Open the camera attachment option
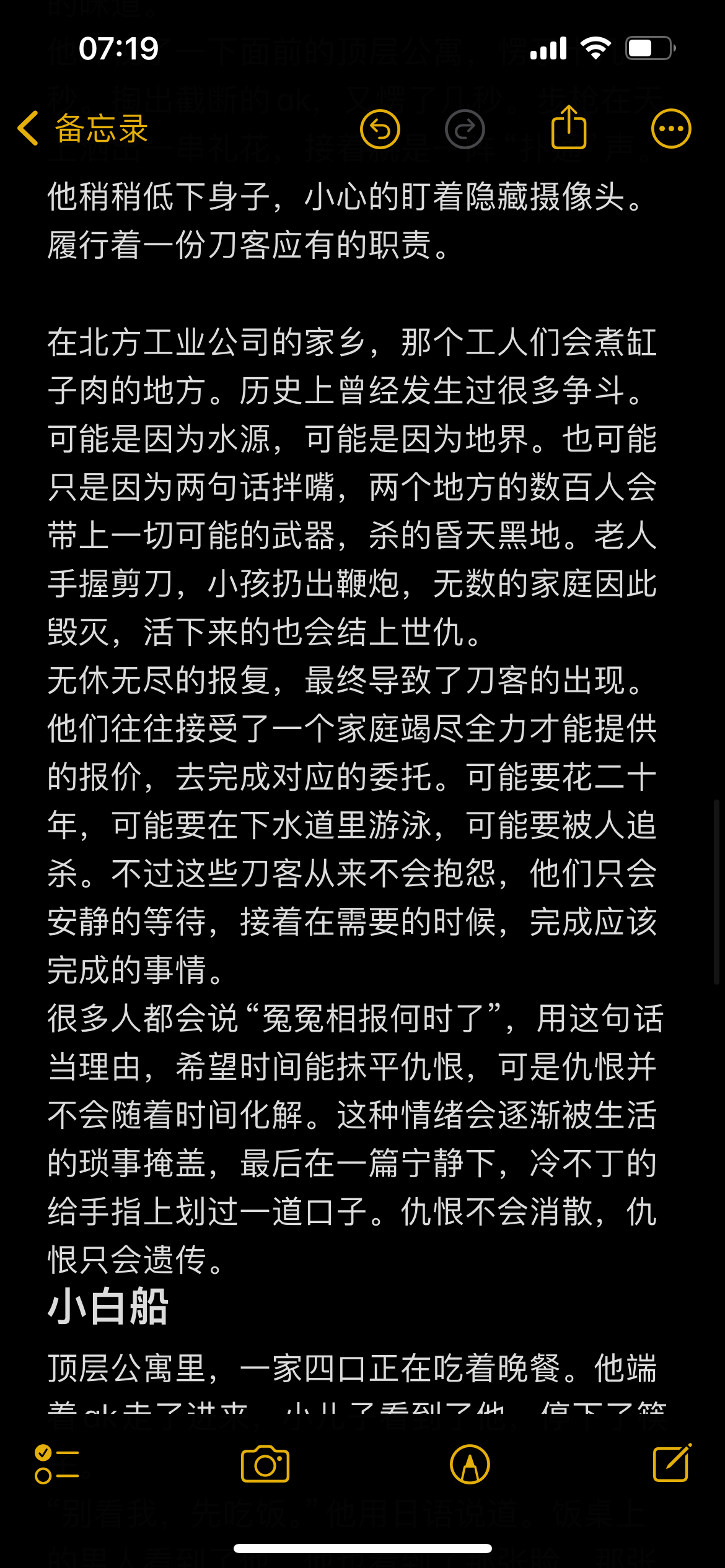Screen dimensions: 725x1568 265,1465
